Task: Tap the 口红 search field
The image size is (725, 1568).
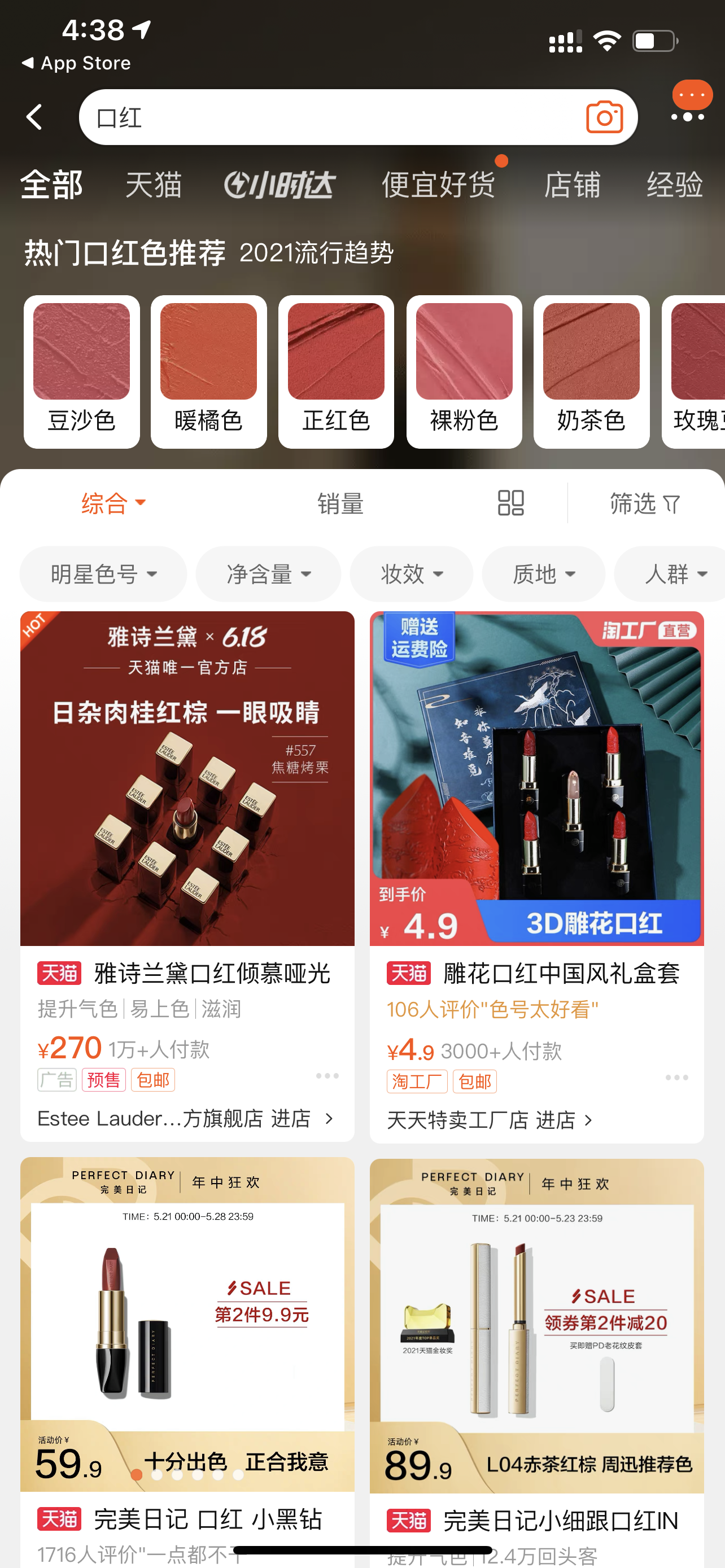Action: (x=329, y=117)
